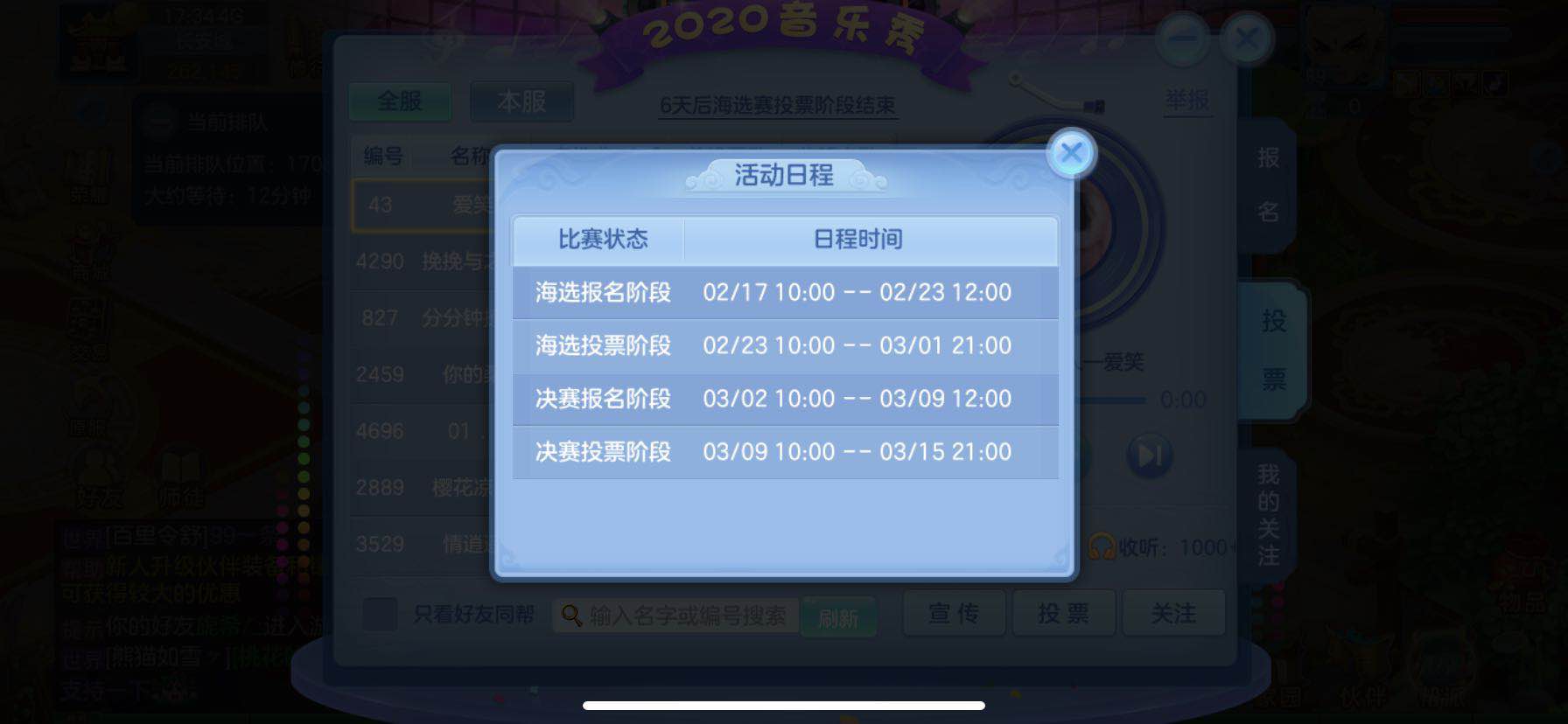
Task: Open the 投票 side tab
Action: 1273,350
